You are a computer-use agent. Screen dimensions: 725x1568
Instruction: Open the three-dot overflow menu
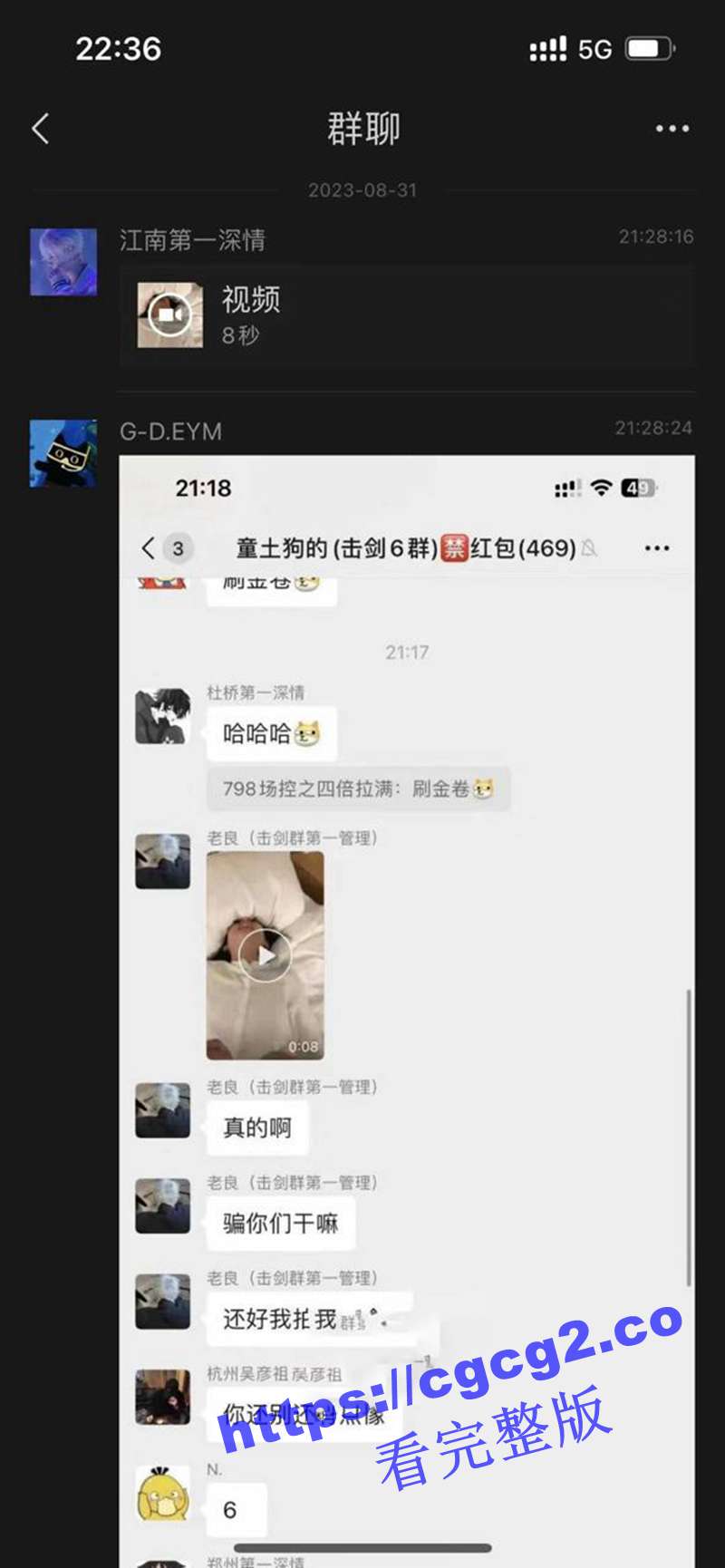pos(672,129)
